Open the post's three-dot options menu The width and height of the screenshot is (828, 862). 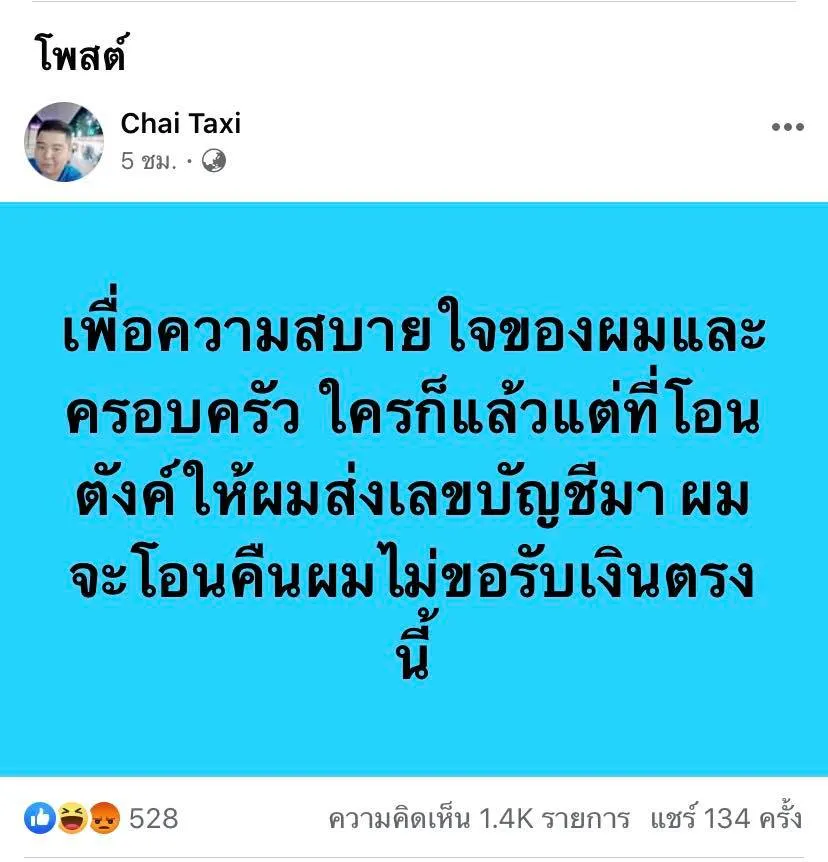pos(787,127)
